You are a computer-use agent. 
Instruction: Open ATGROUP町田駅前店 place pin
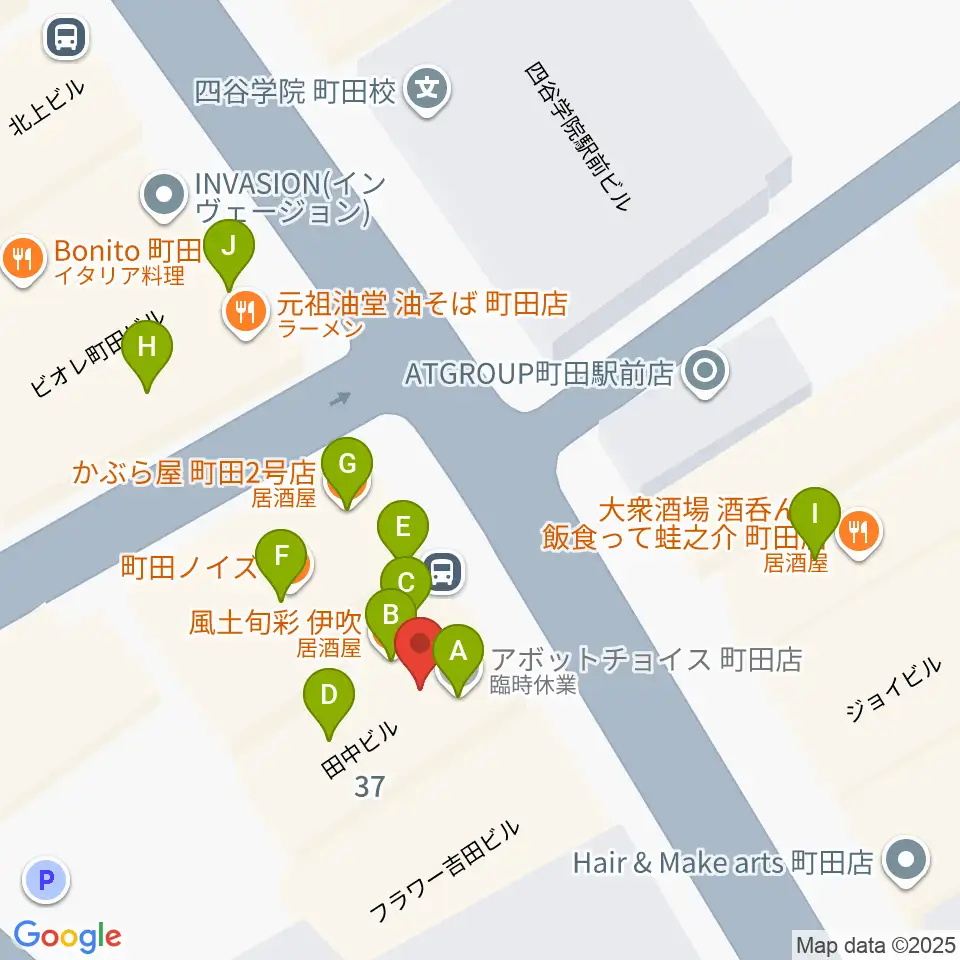pos(705,372)
